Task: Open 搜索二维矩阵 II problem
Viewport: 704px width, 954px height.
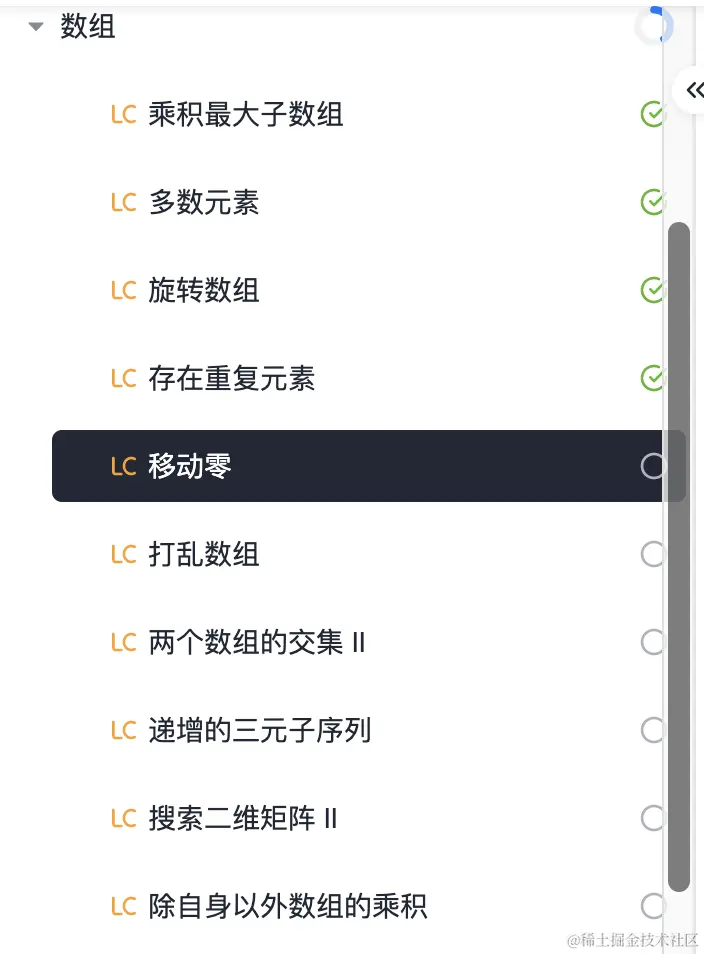Action: pyautogui.click(x=242, y=819)
